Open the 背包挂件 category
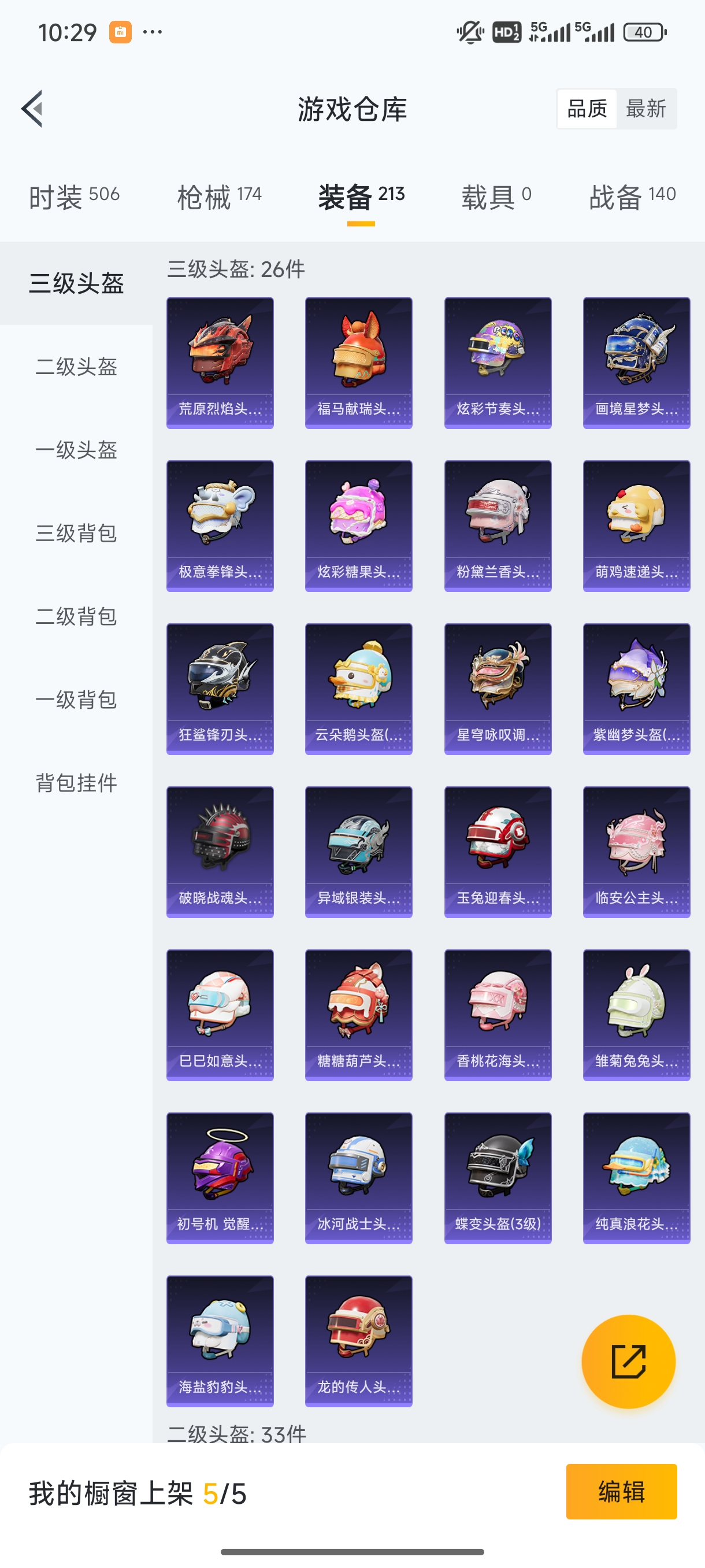The height and width of the screenshot is (1568, 705). 76,783
